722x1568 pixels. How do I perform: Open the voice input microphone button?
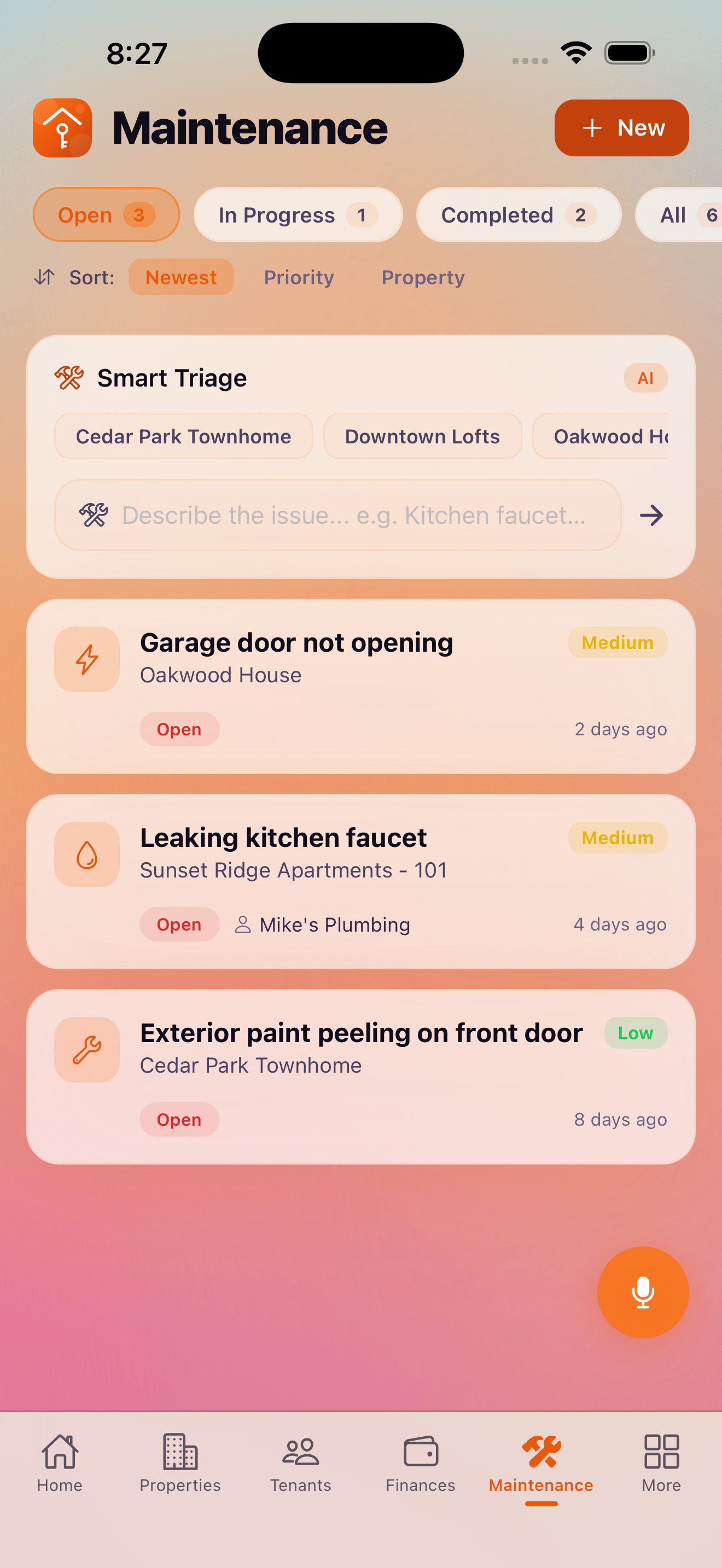pos(643,1292)
